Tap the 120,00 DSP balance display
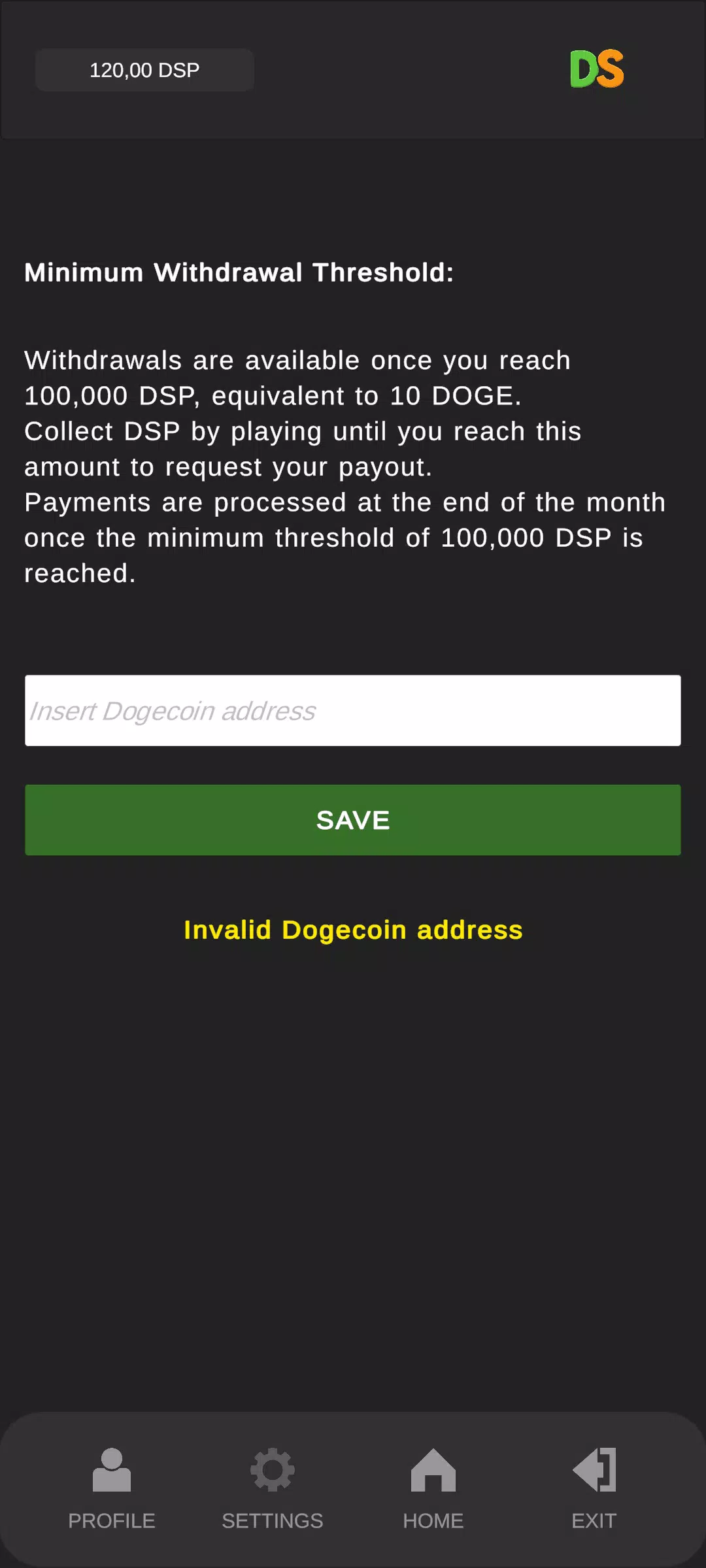 click(144, 69)
